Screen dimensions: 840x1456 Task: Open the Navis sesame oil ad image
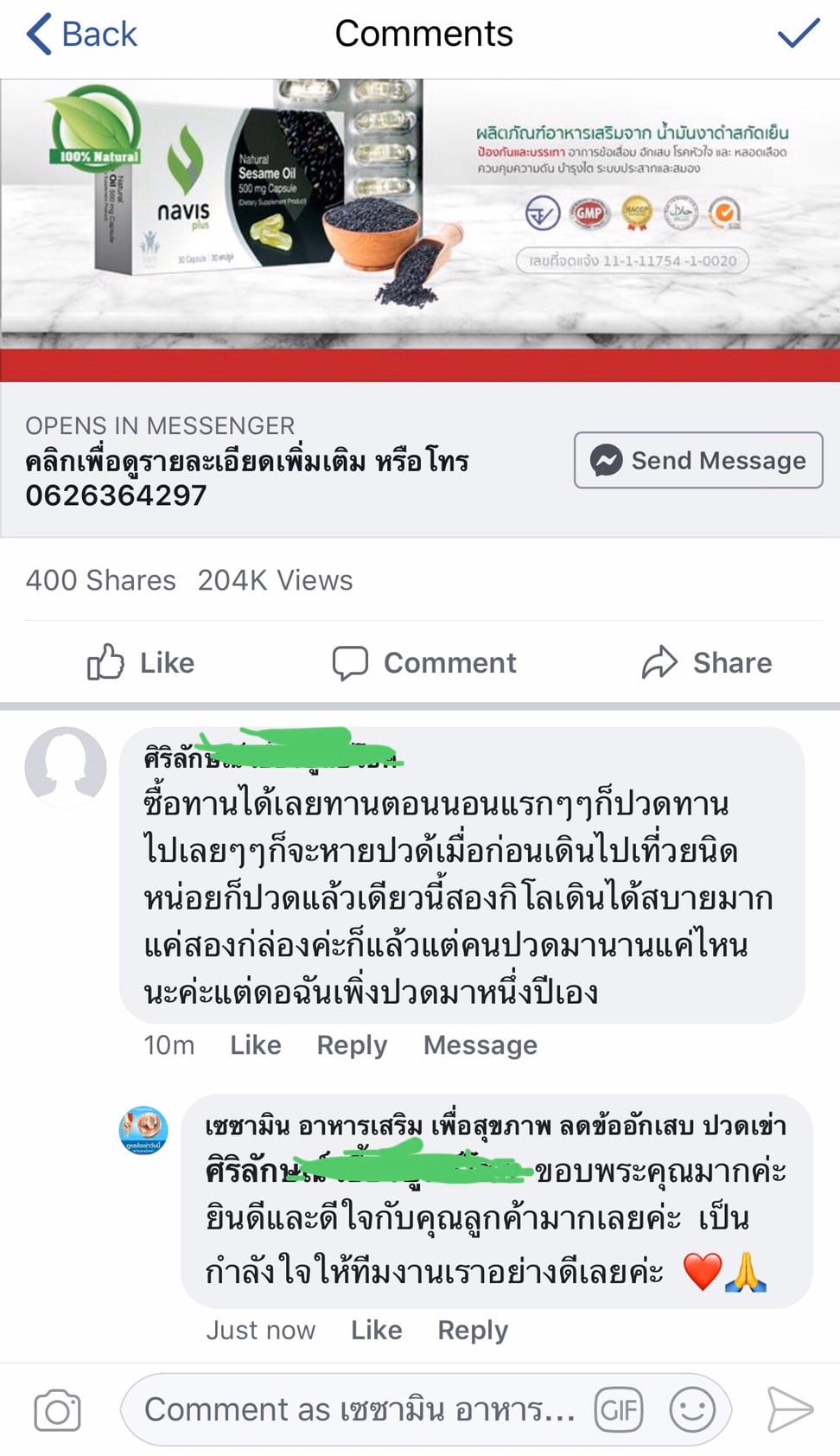coord(420,230)
